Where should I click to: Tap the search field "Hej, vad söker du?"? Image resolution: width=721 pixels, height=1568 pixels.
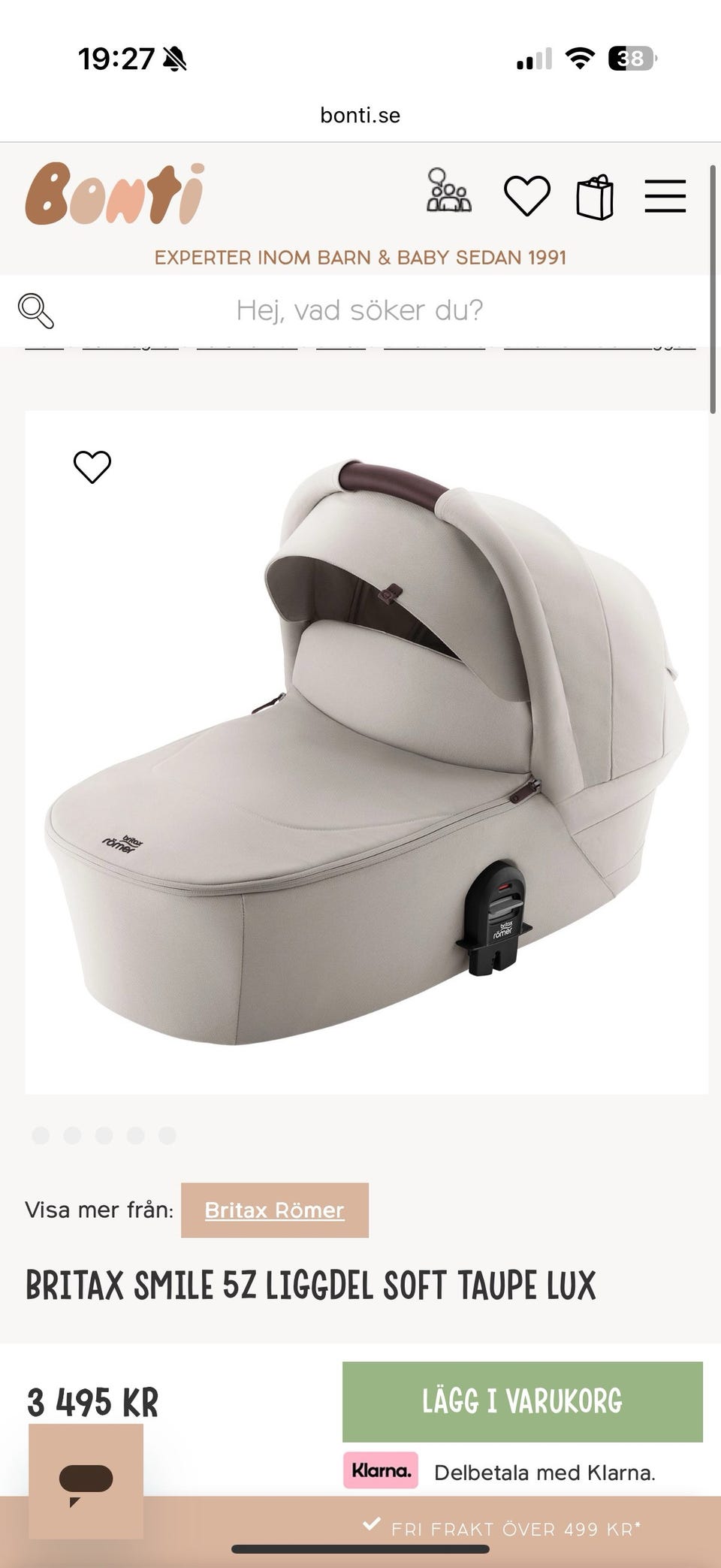pos(359,310)
